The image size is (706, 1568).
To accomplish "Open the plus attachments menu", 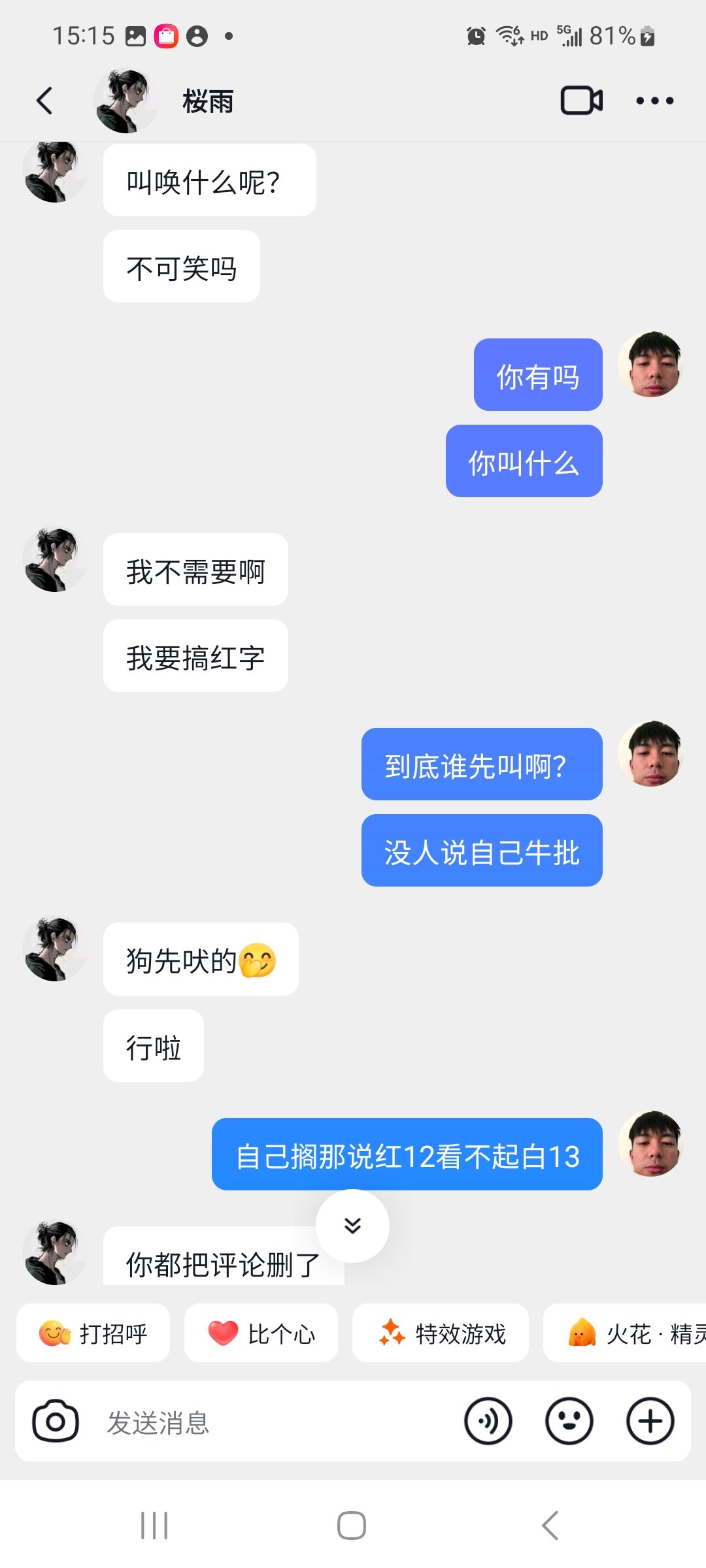I will 650,1421.
